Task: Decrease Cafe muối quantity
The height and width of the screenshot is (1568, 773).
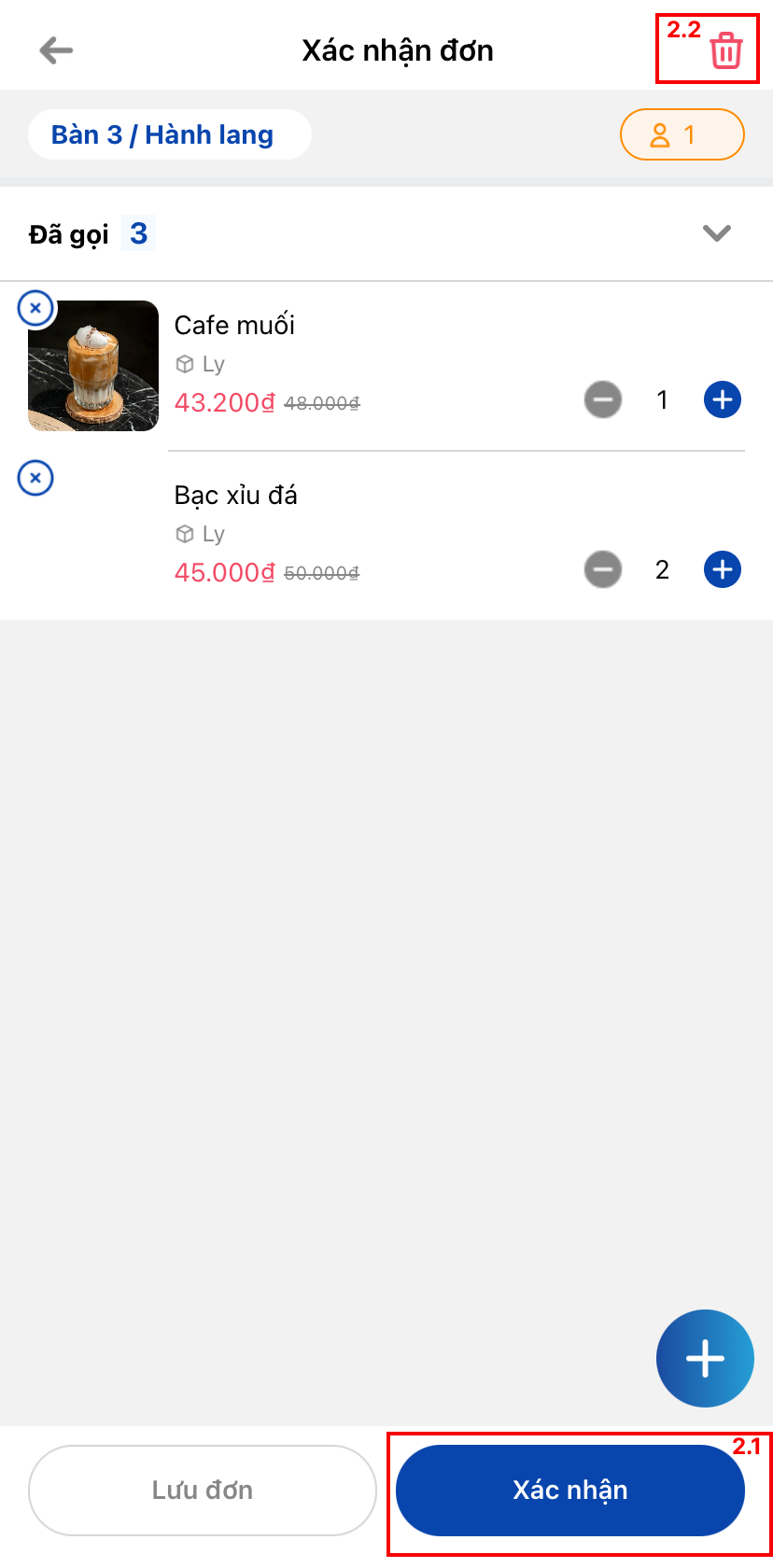Action: point(603,400)
